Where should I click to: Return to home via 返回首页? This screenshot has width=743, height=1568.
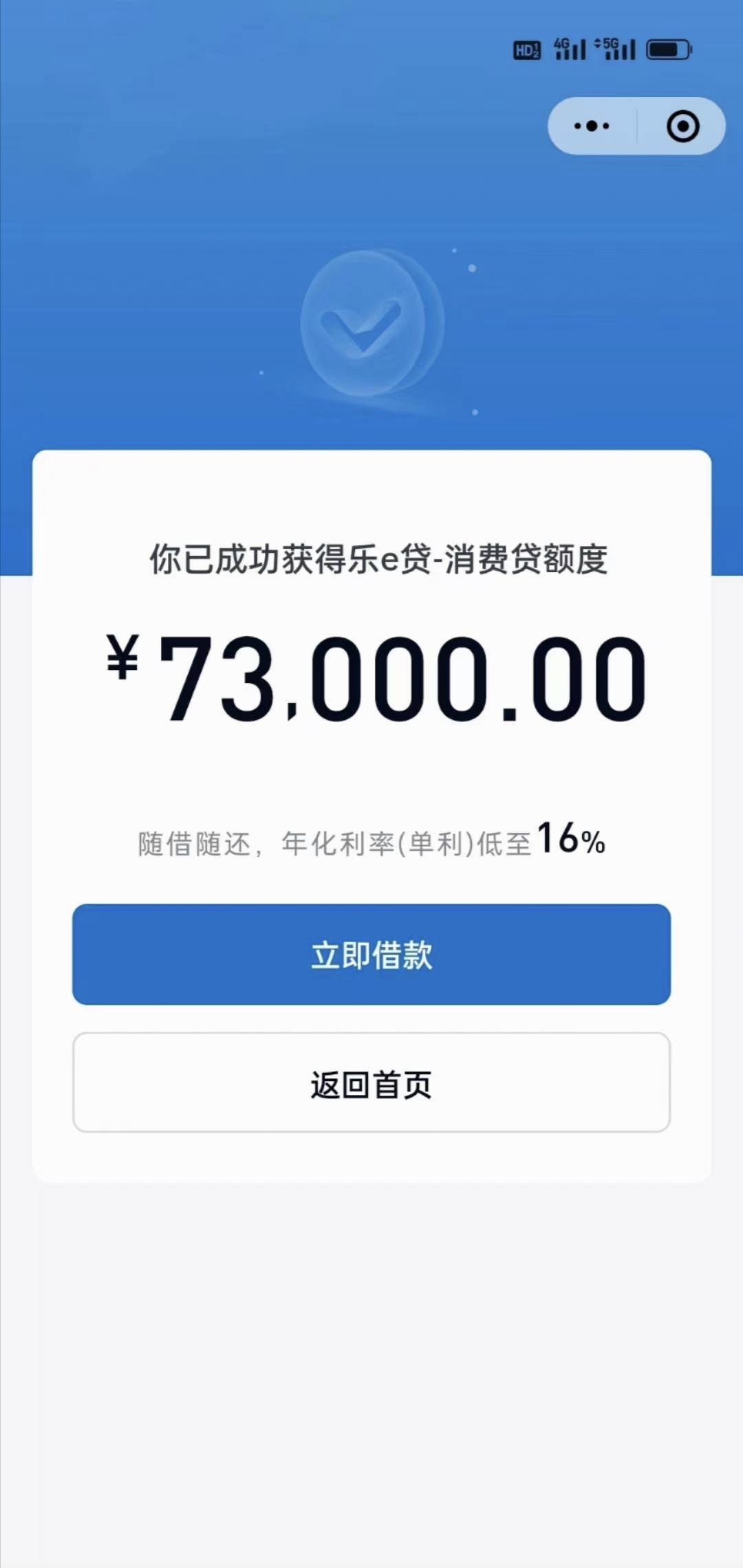371,1082
